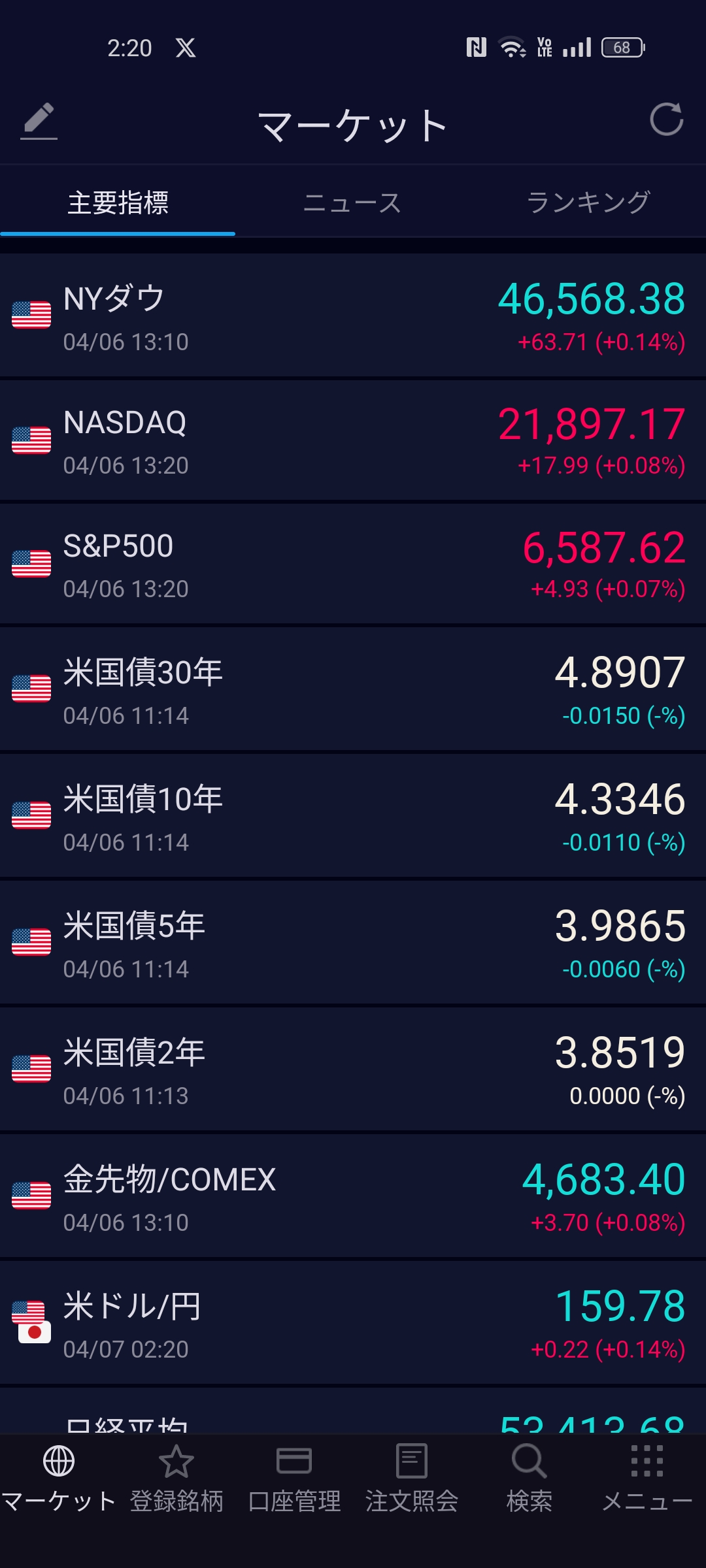
Task: Open the 米ドル/円 exchange rate row
Action: [x=353, y=1324]
